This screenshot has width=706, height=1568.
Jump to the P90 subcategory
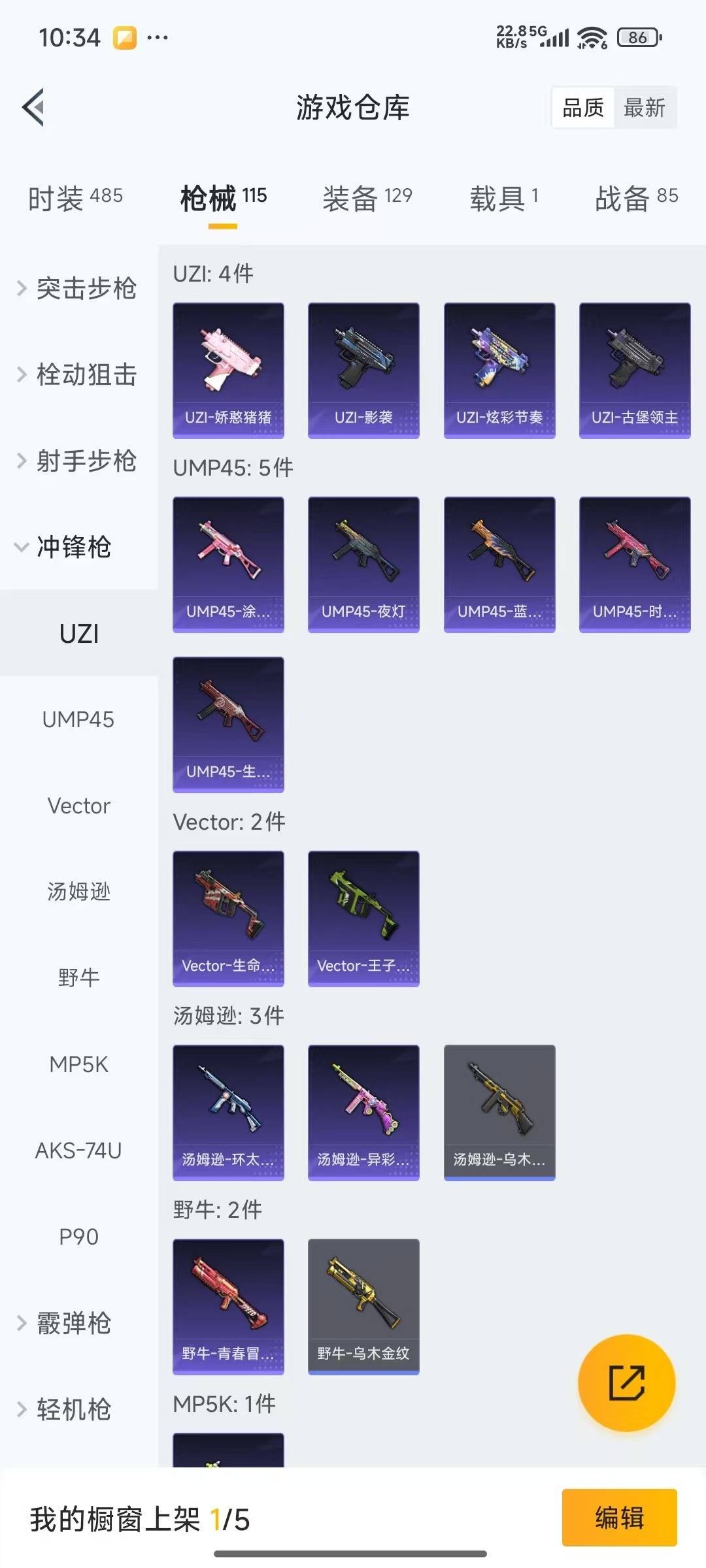click(x=78, y=1237)
